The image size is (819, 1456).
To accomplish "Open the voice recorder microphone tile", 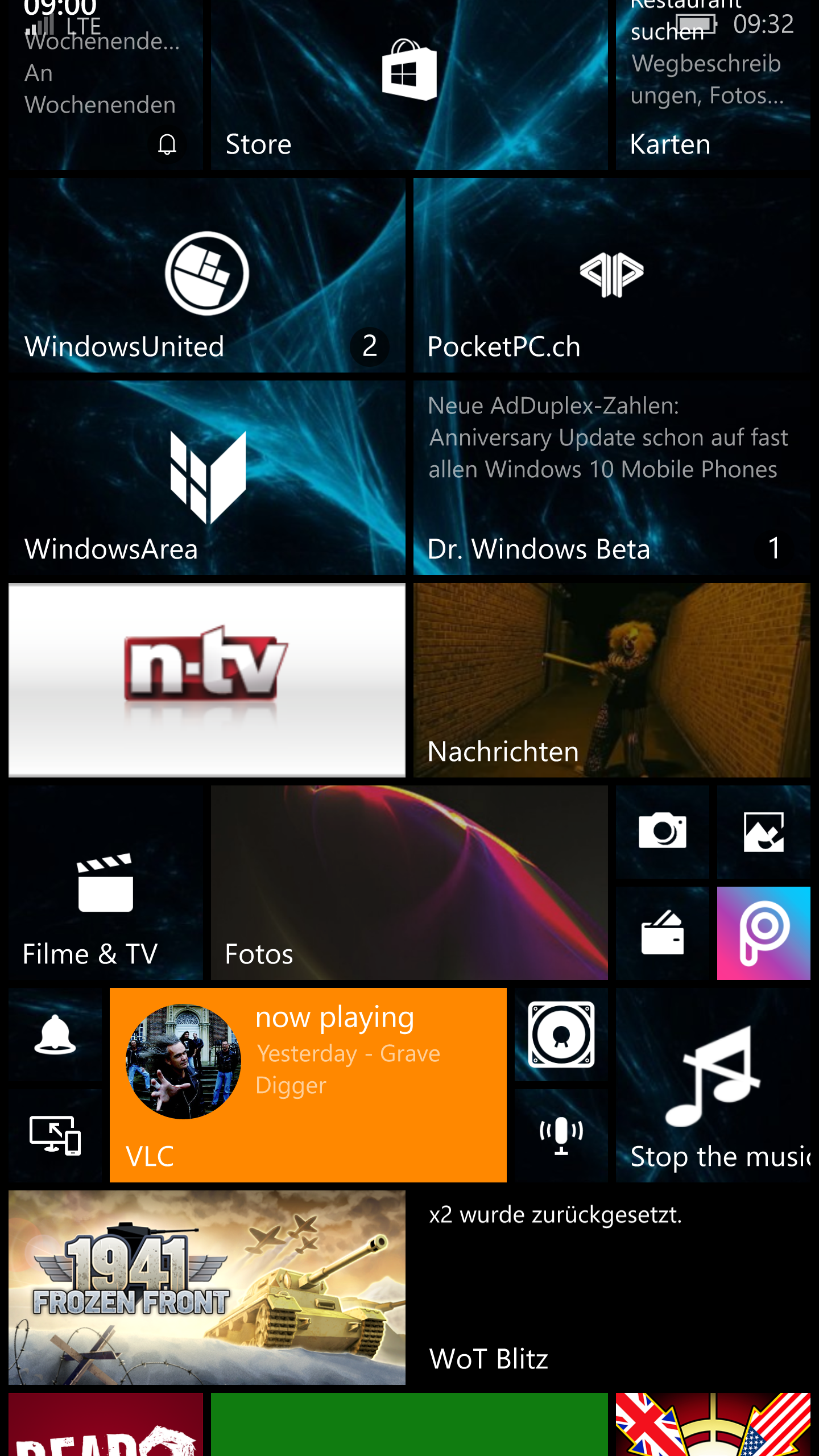I will click(x=561, y=1136).
